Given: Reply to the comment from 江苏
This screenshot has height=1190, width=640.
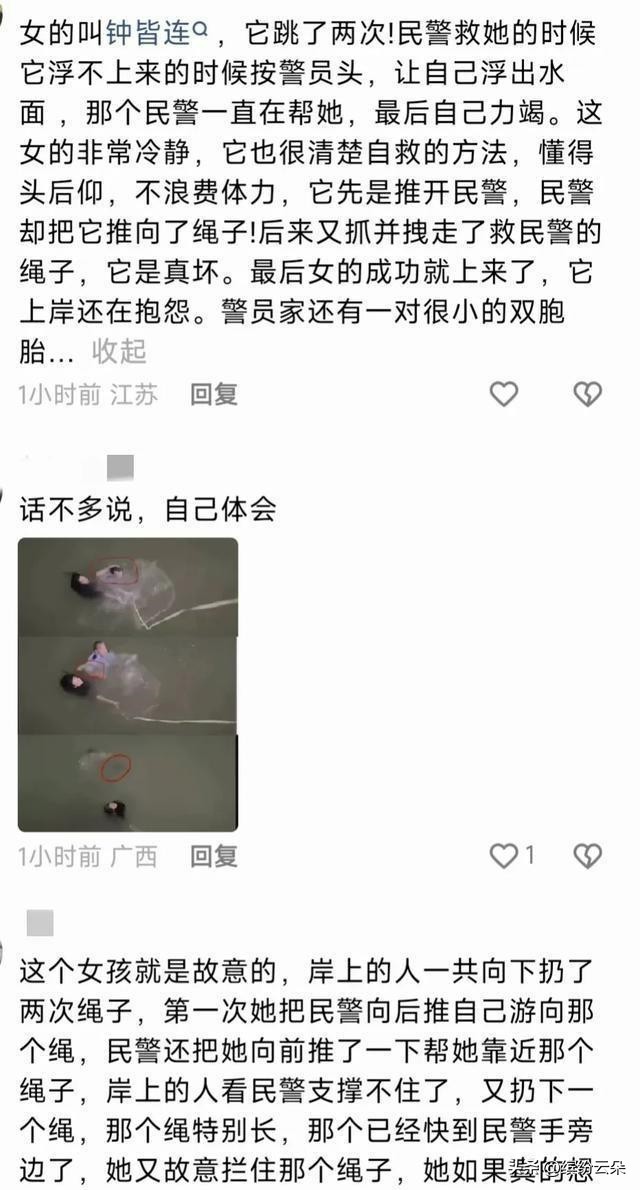Looking at the screenshot, I should click(214, 394).
